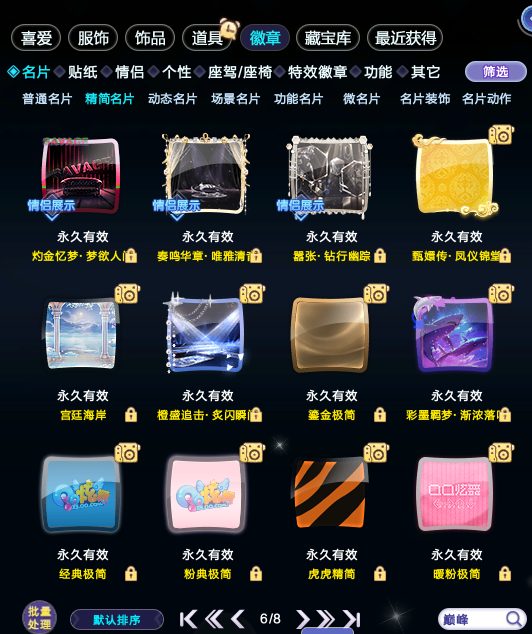
Task: Select the 虎虎精简 card item
Action: pyautogui.click(x=331, y=494)
